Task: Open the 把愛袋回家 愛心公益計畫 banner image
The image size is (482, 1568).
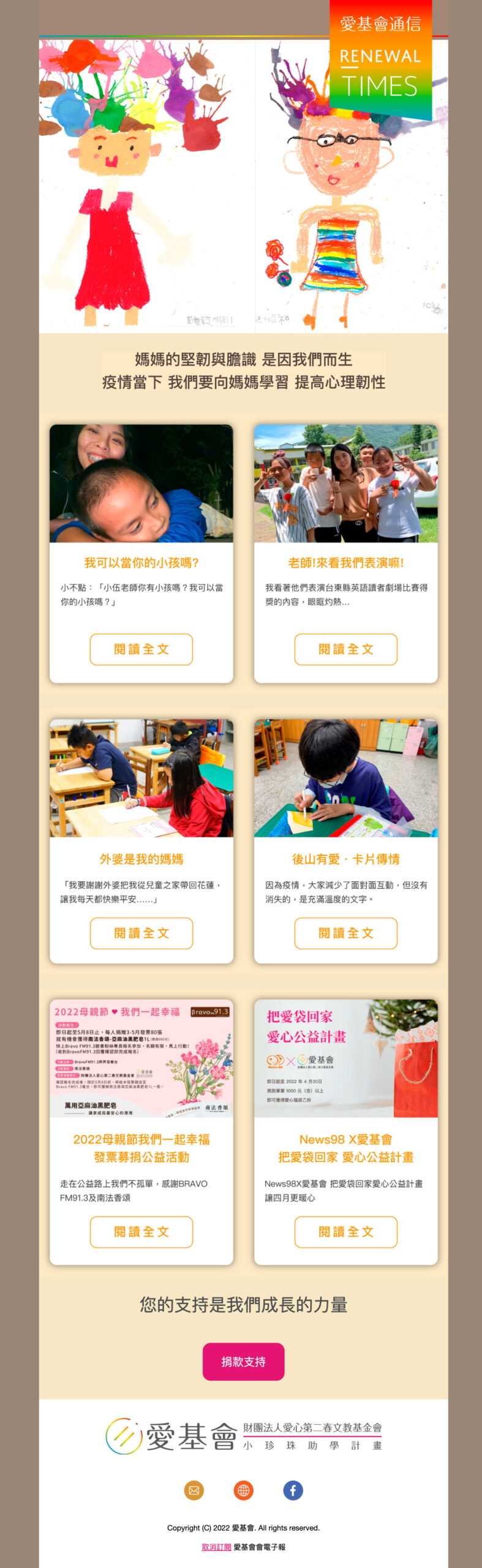Action: point(345,1058)
